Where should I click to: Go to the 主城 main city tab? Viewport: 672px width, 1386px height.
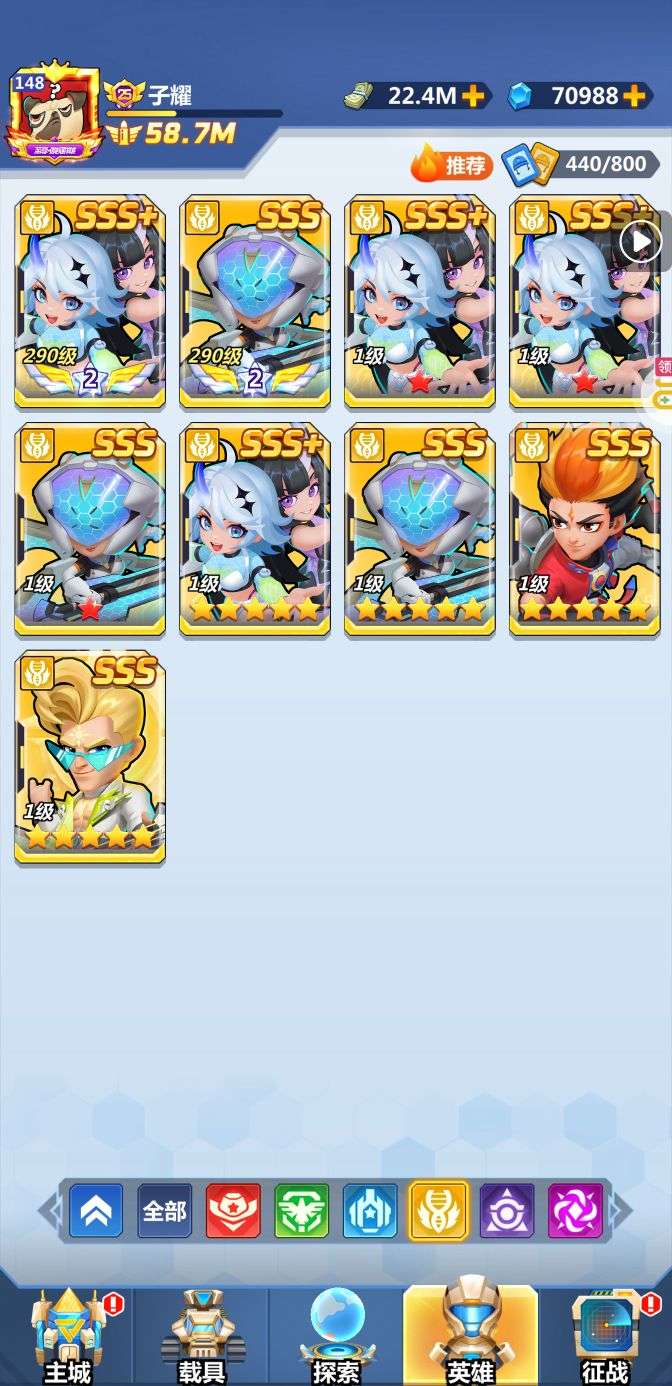(x=68, y=1335)
